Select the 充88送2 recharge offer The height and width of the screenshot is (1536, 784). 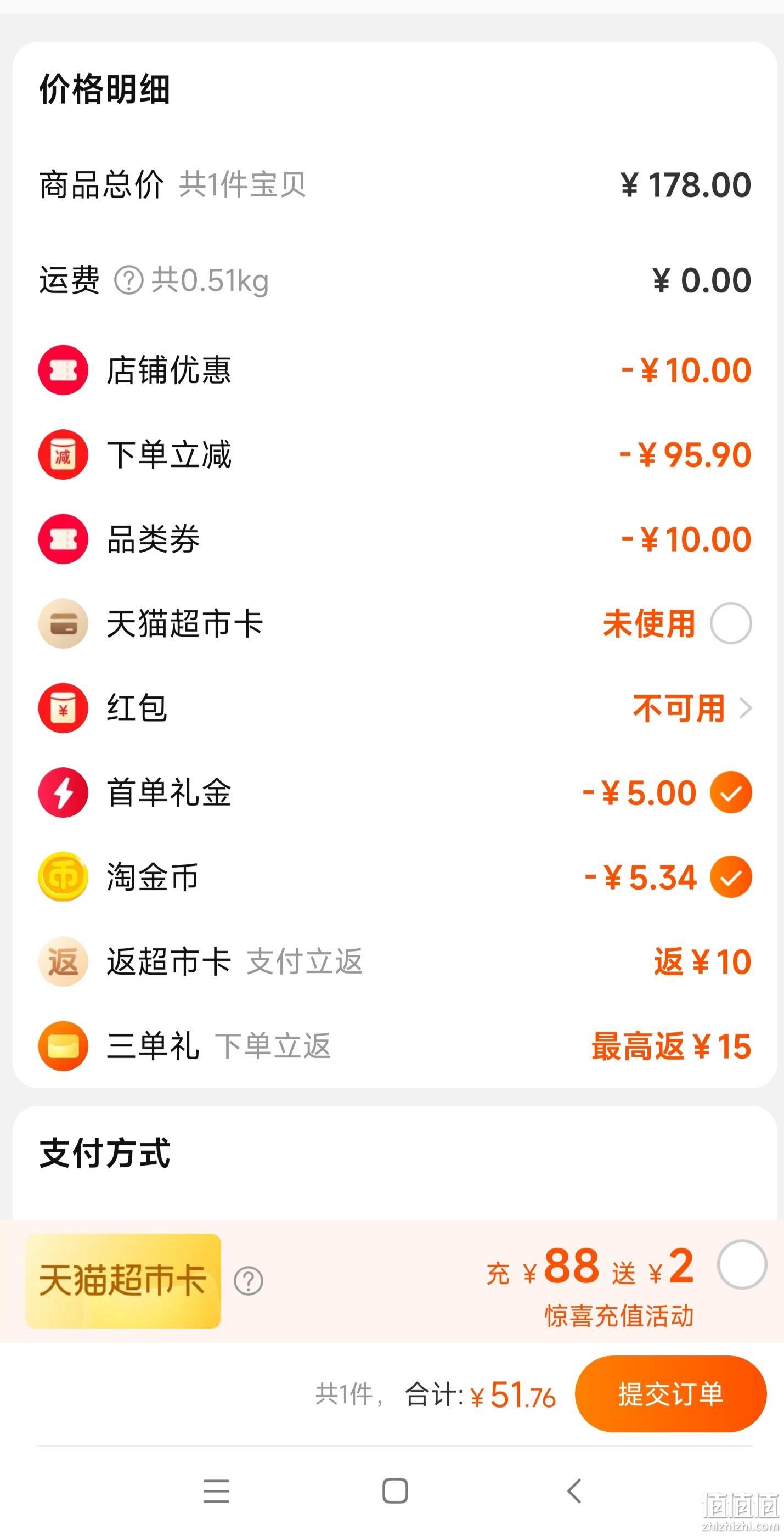coord(742,1265)
